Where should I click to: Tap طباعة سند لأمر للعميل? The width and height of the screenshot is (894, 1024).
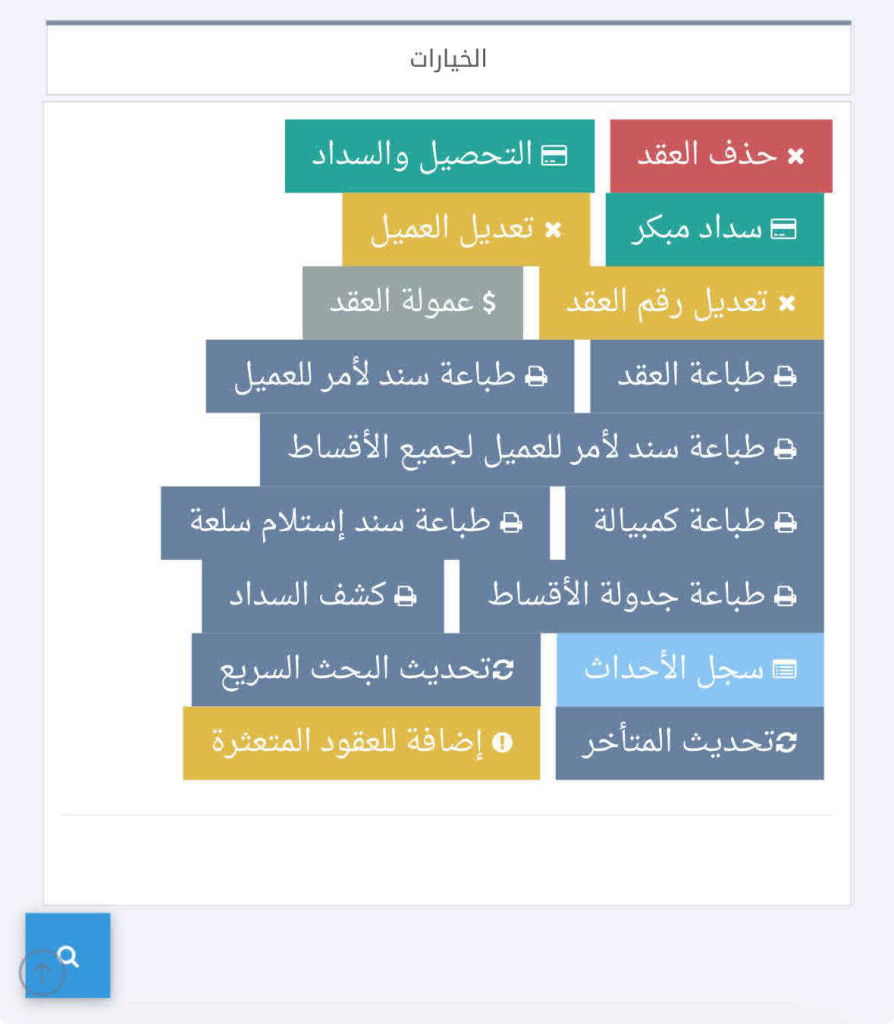click(390, 376)
